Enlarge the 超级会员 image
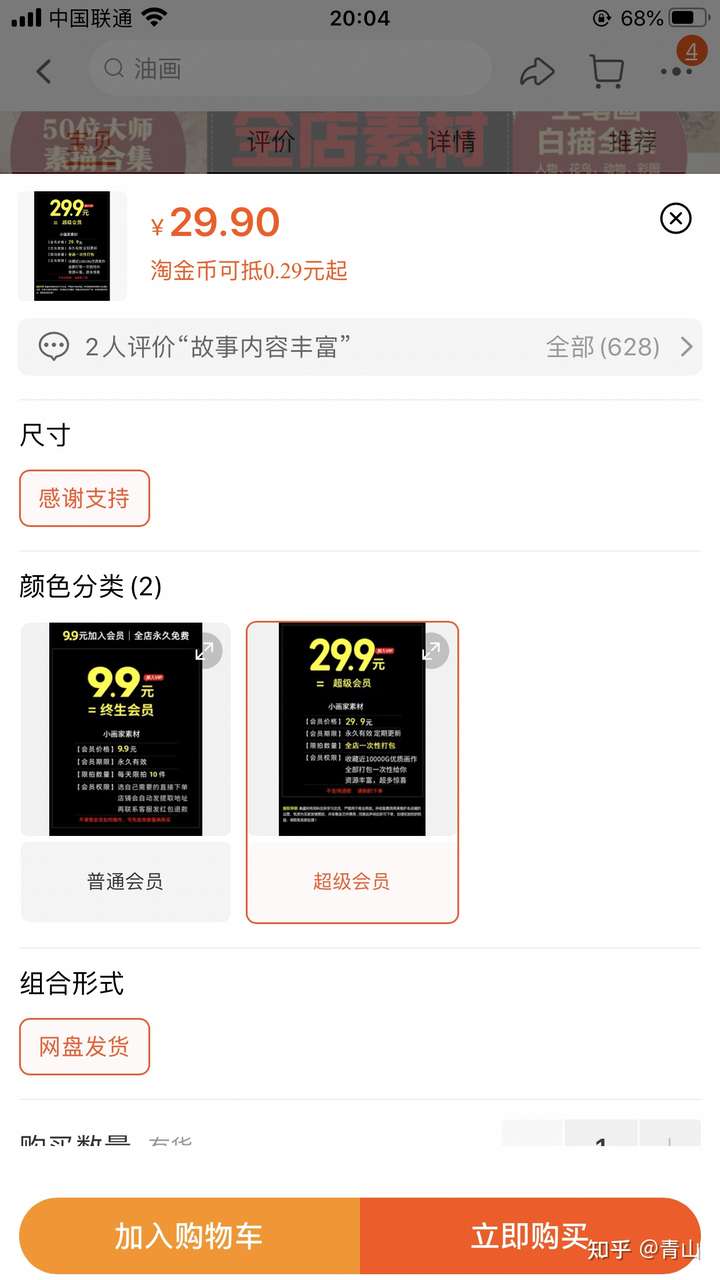 (x=432, y=651)
